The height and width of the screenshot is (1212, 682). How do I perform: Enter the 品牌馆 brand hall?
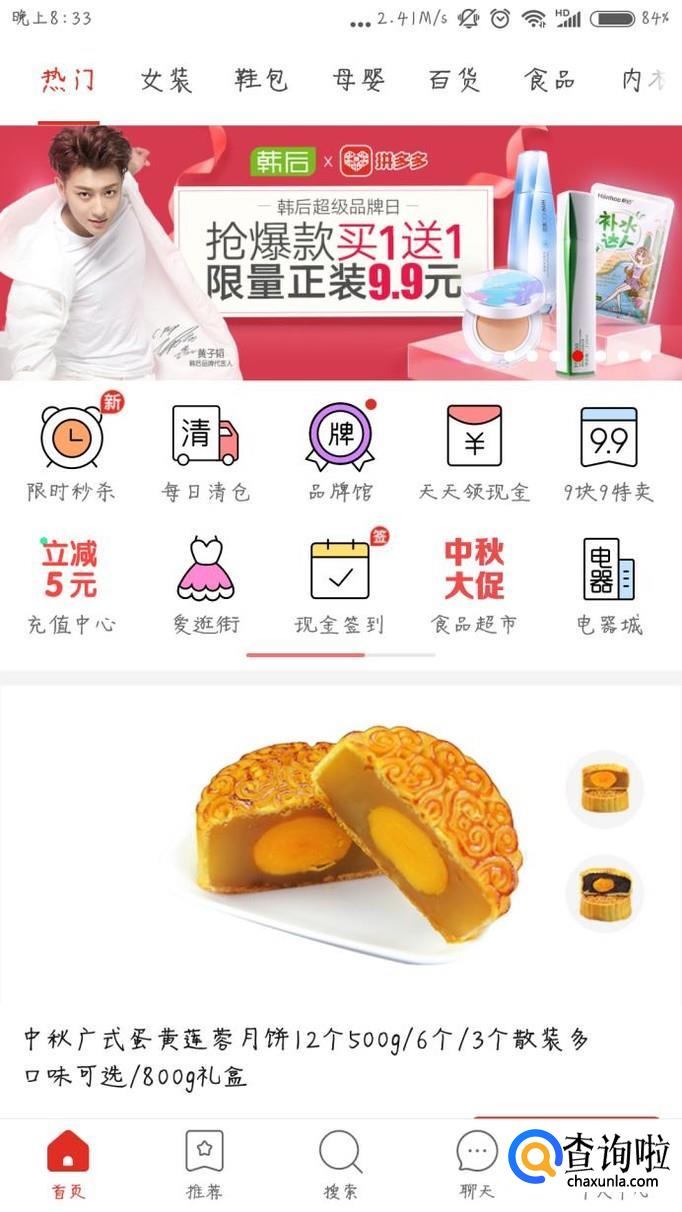coord(340,450)
